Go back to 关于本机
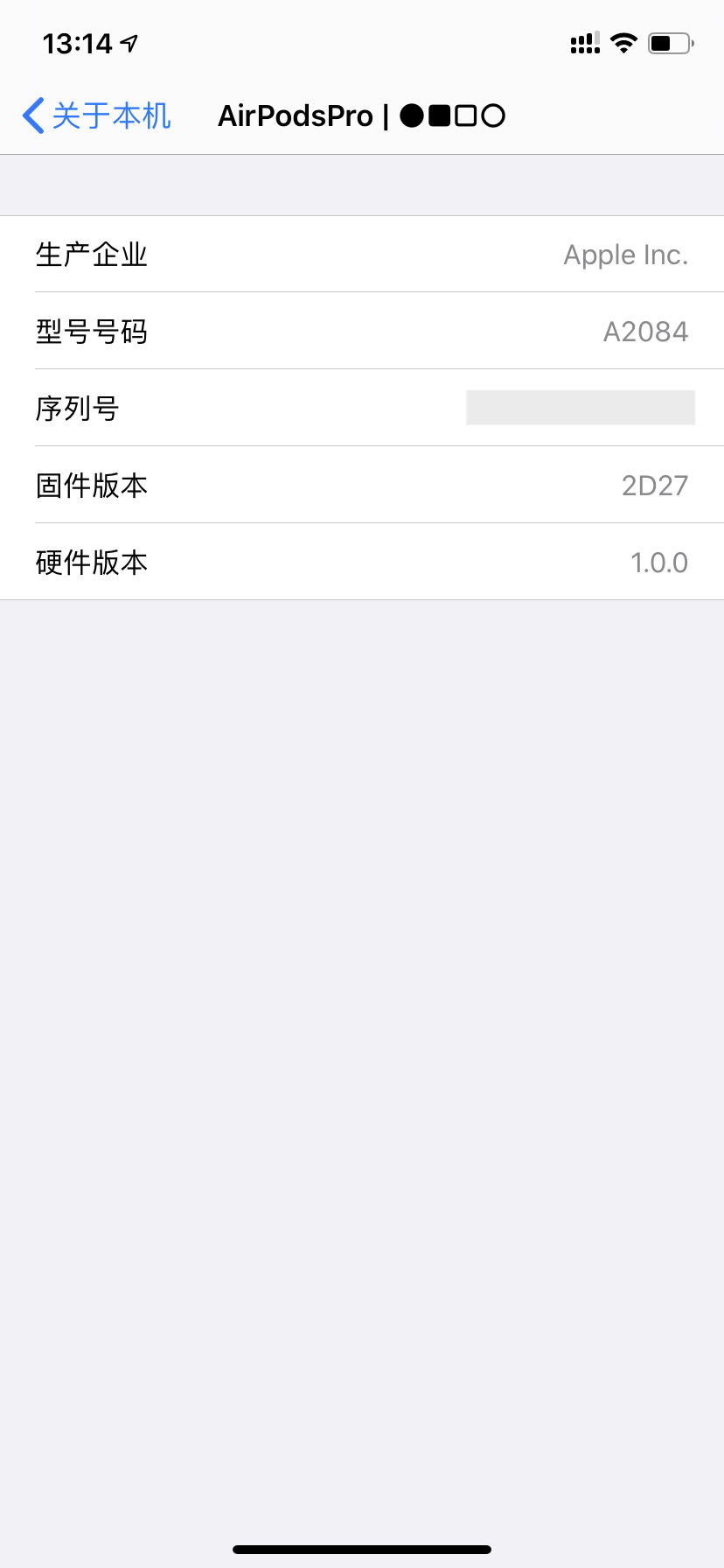The image size is (724, 1568). tap(96, 115)
